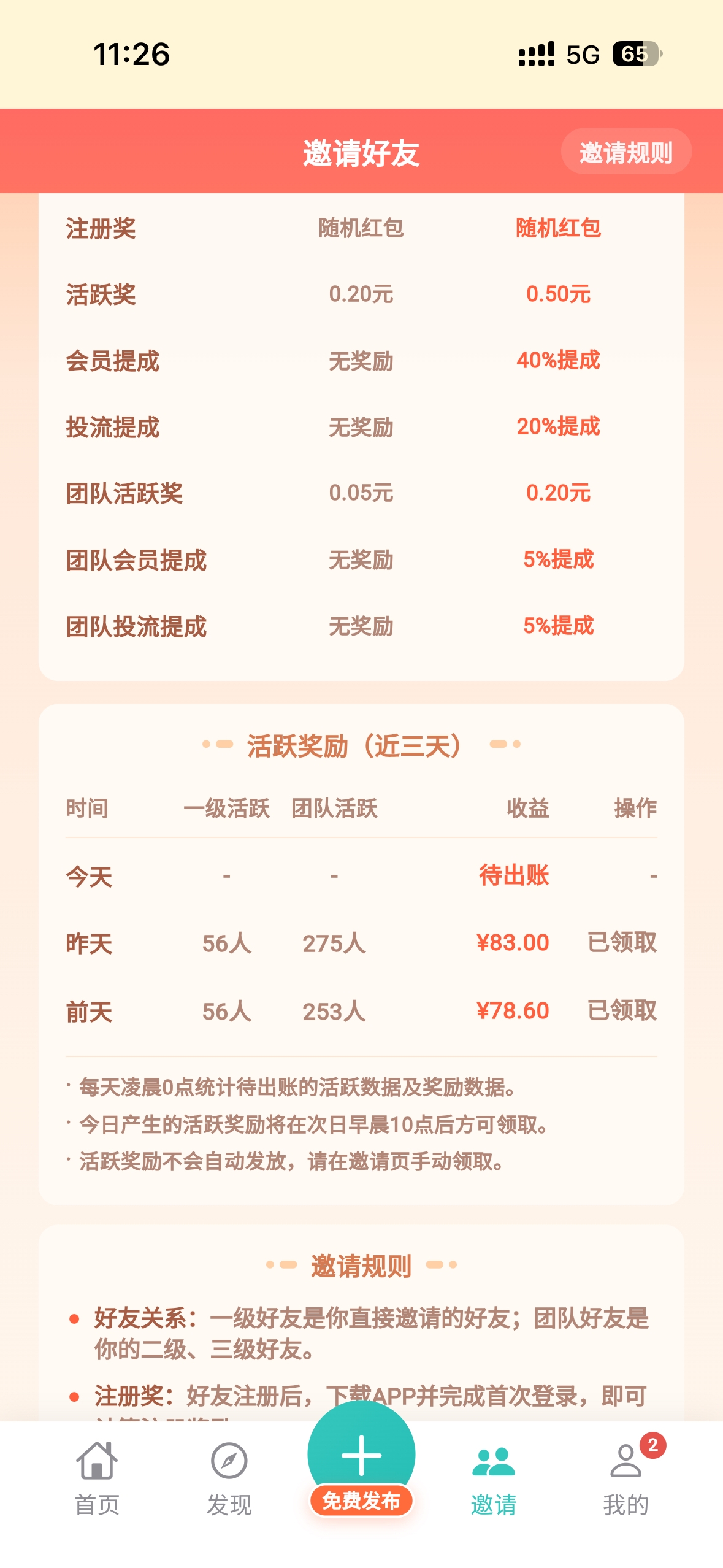Image resolution: width=723 pixels, height=1568 pixels.
Task: Go to the 首页 tab
Action: 97,1478
